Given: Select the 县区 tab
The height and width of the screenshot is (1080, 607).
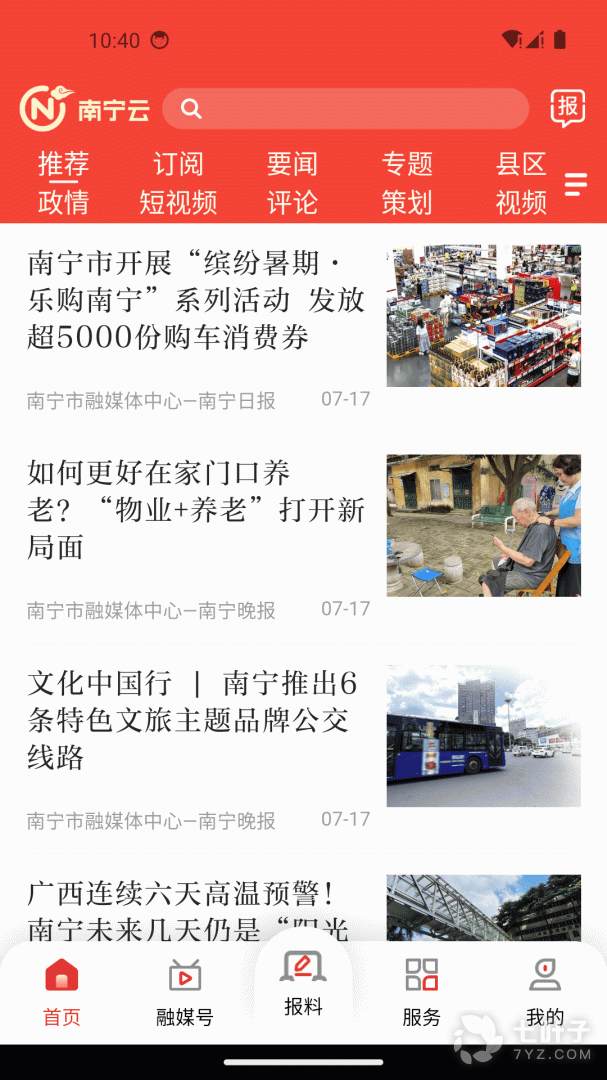Looking at the screenshot, I should coord(521,163).
